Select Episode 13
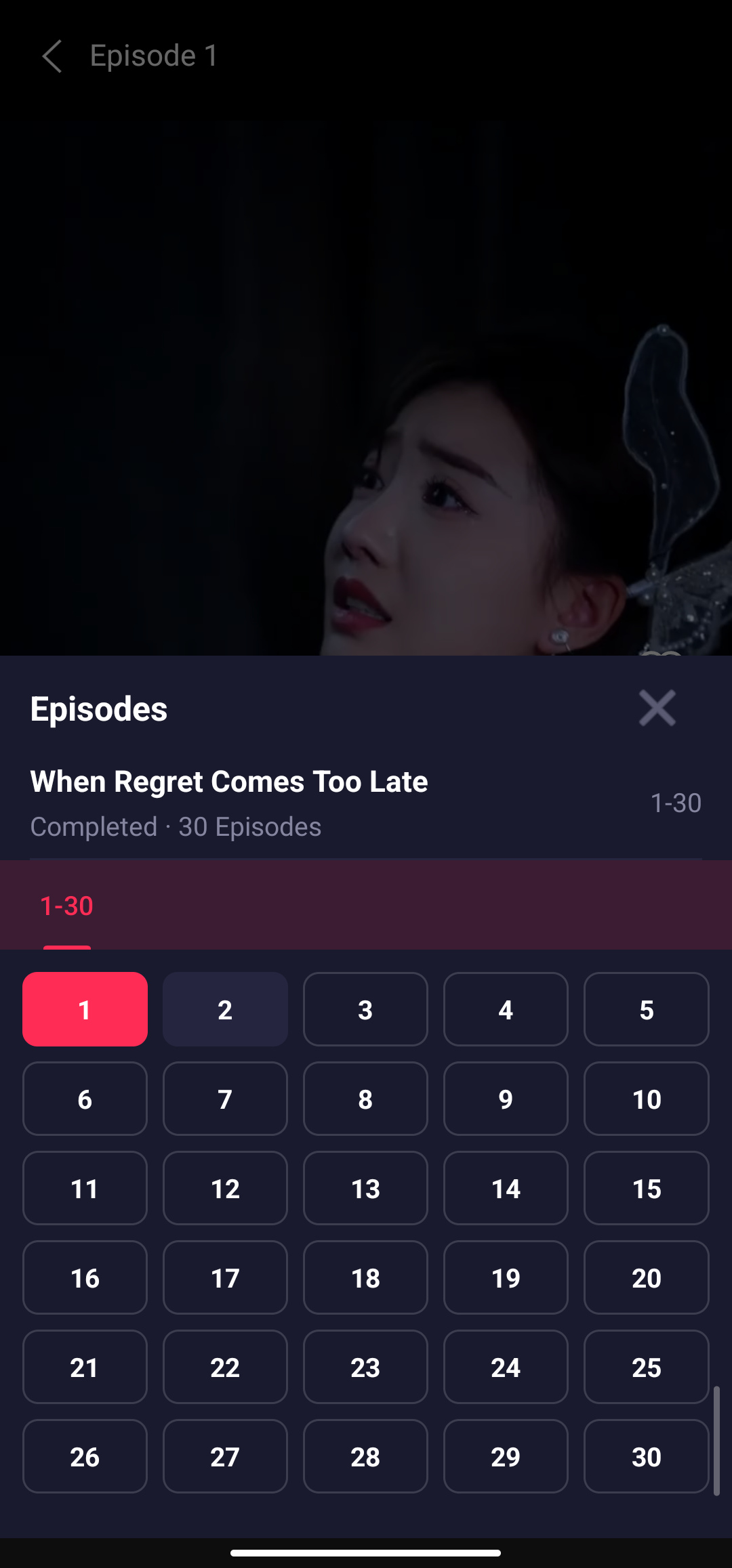The height and width of the screenshot is (1568, 732). click(365, 1188)
